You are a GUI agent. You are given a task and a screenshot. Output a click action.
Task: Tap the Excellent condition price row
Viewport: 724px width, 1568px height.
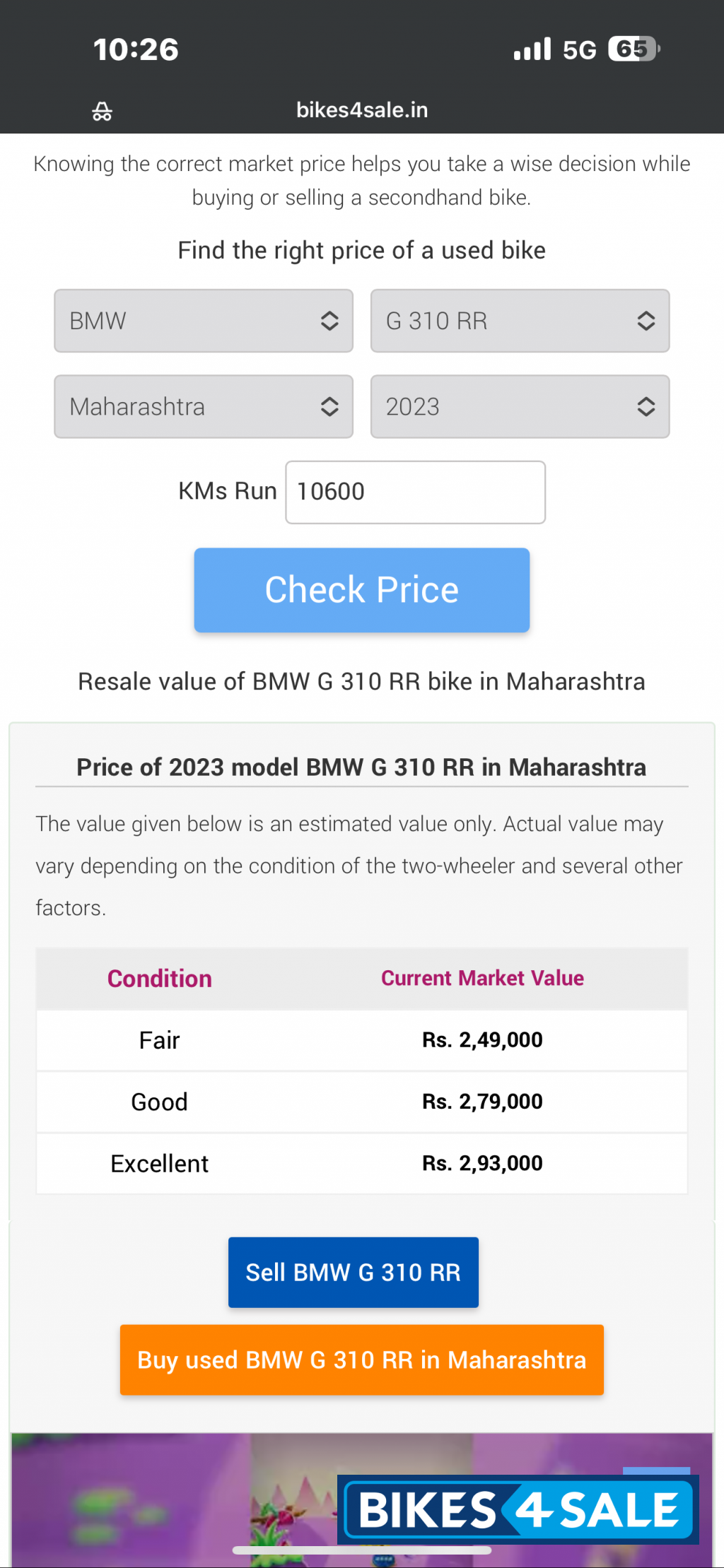pyautogui.click(x=361, y=1163)
